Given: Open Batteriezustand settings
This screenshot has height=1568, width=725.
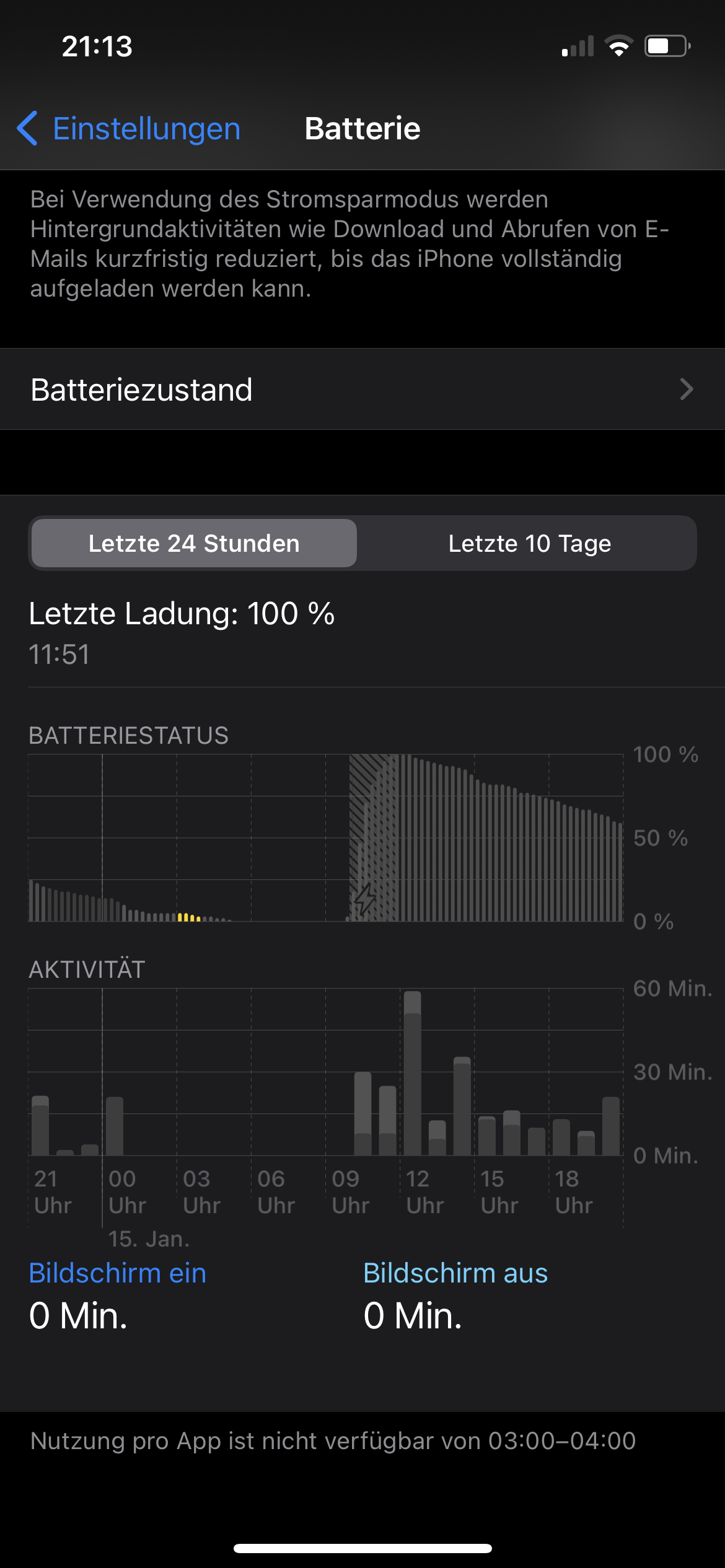Looking at the screenshot, I should coord(362,390).
